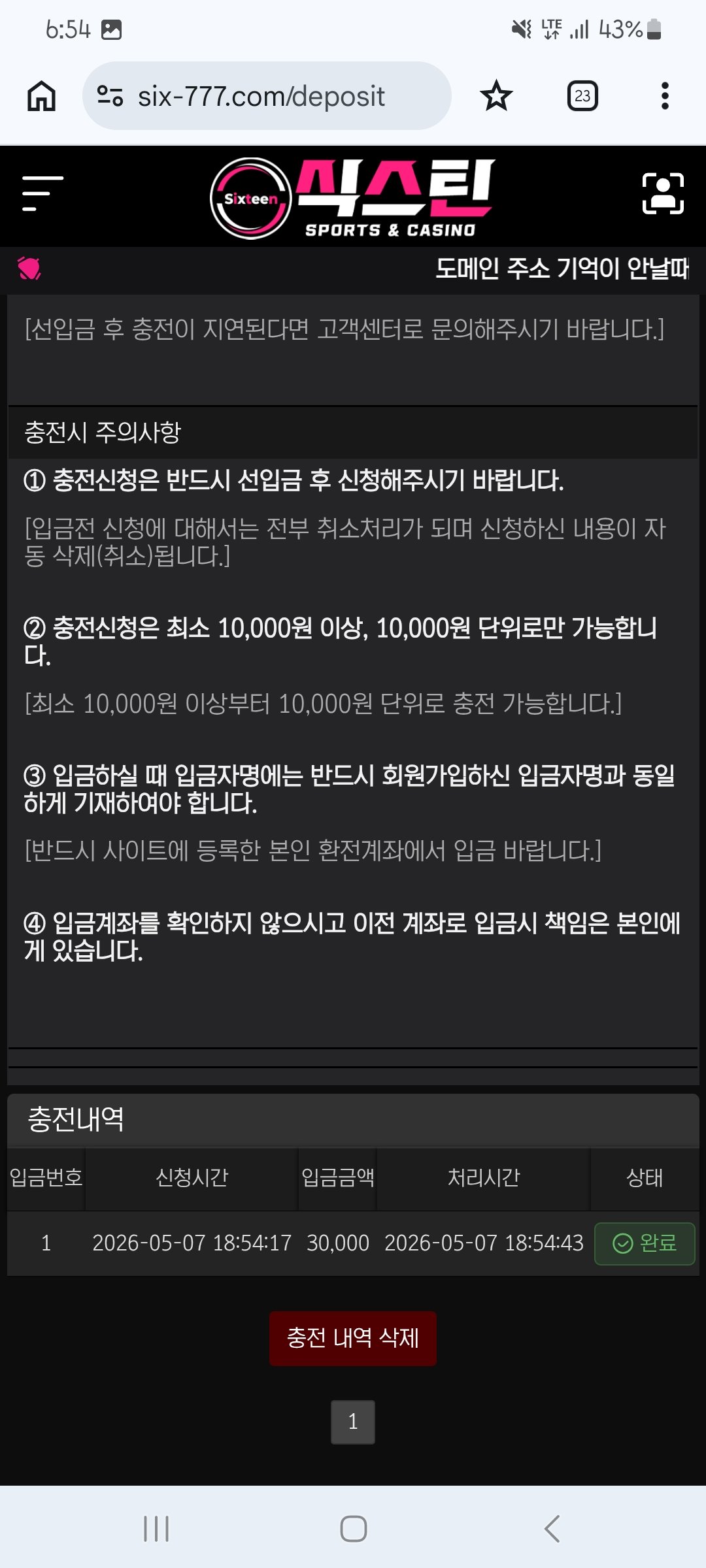The image size is (706, 1568).
Task: Open the site's hamburger menu
Action: pyautogui.click(x=42, y=193)
